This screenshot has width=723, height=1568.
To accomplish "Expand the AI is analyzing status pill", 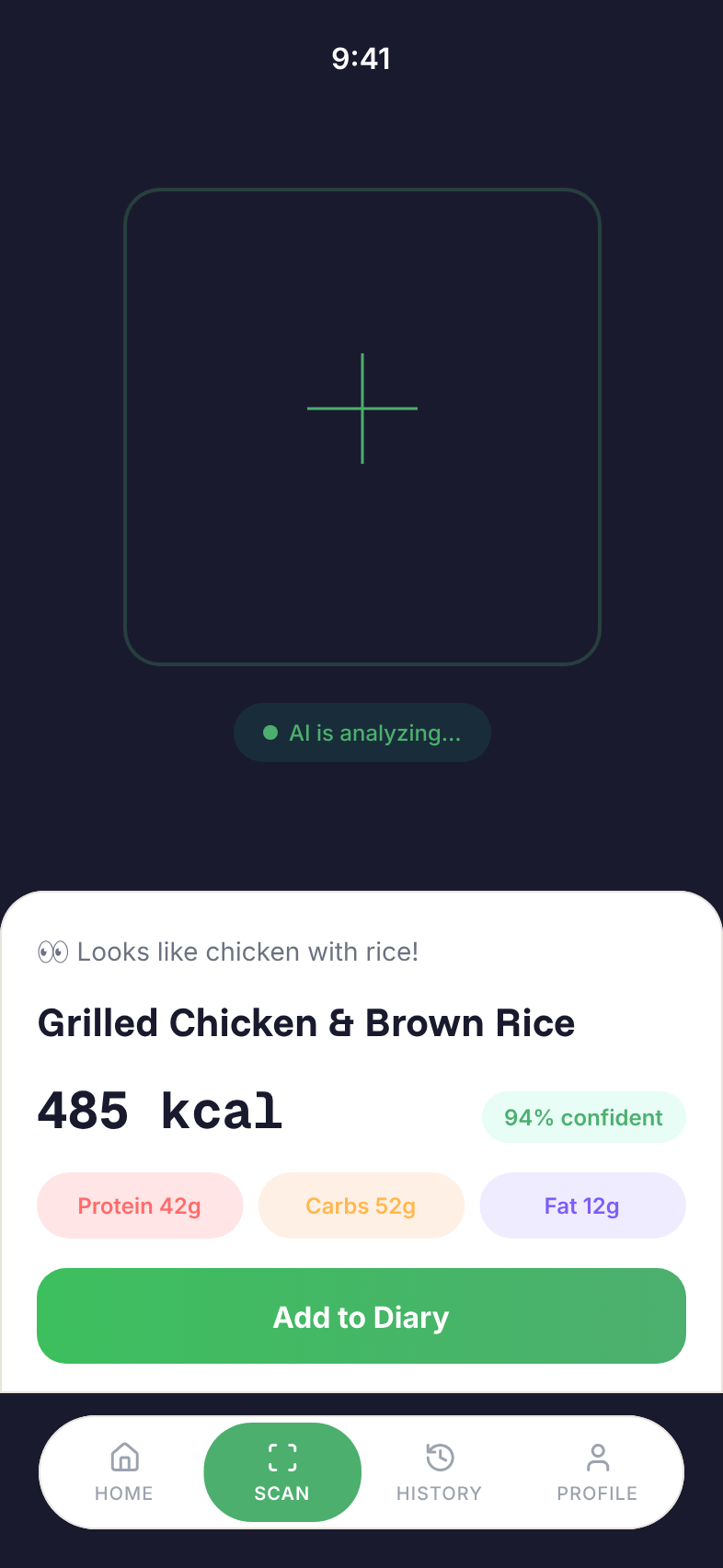I will (x=362, y=732).
